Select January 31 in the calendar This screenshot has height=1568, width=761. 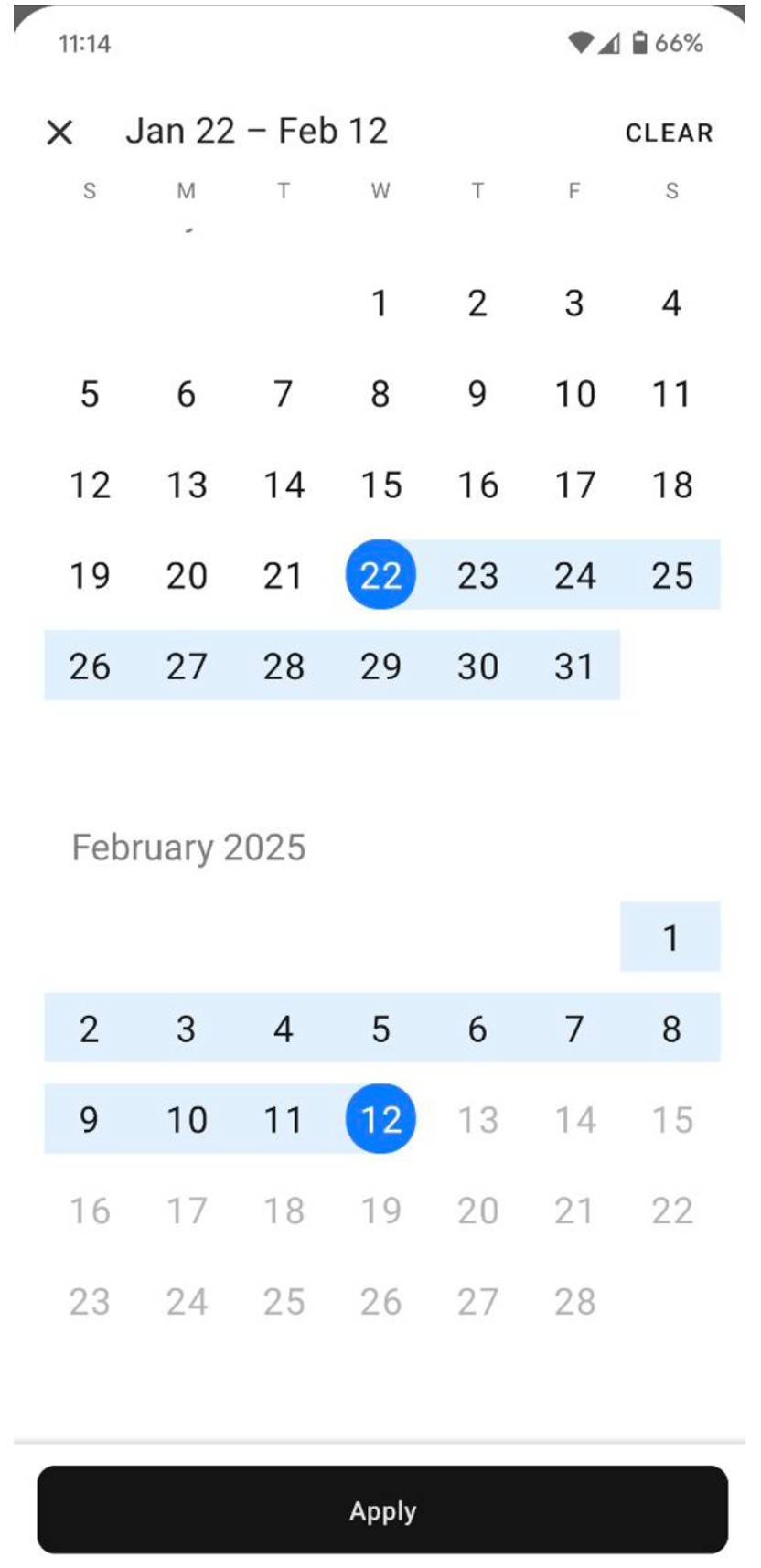(574, 666)
